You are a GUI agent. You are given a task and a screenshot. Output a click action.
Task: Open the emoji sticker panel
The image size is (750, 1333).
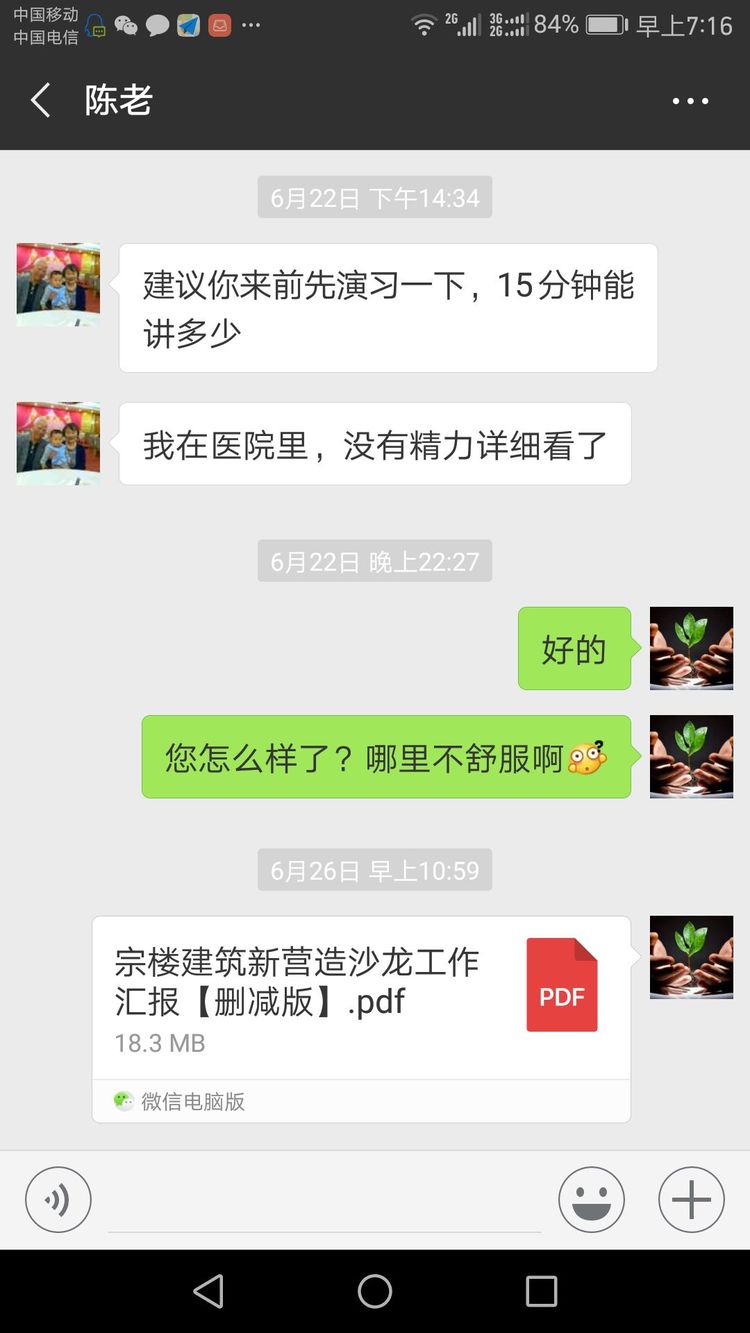coord(591,1199)
